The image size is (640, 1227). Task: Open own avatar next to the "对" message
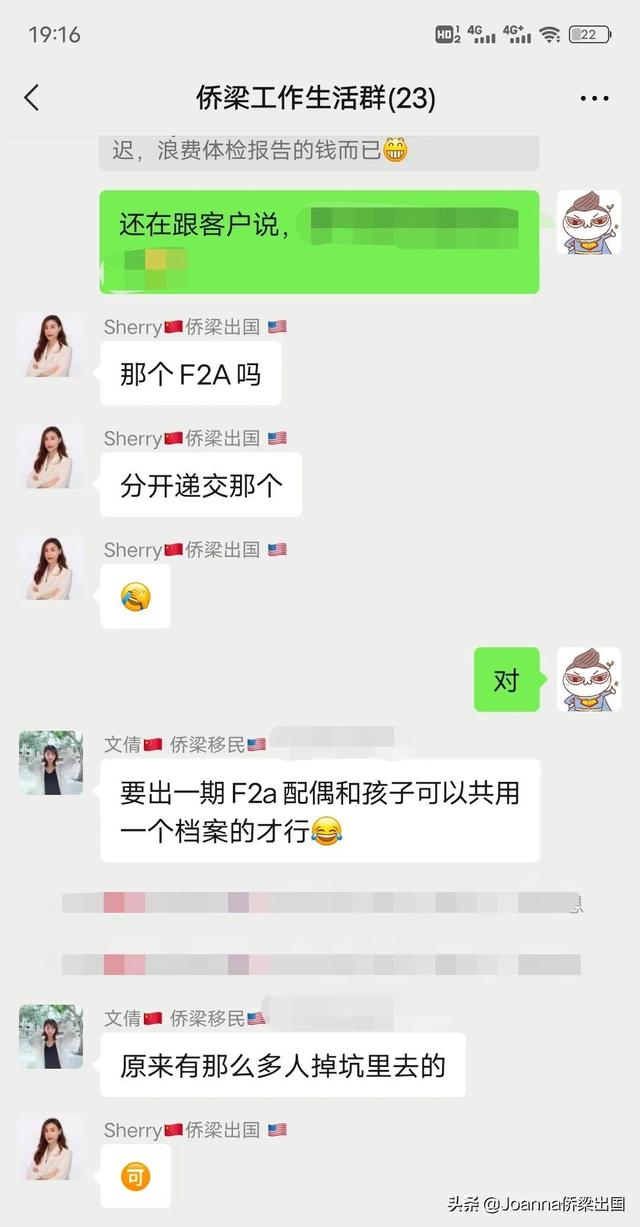[588, 680]
